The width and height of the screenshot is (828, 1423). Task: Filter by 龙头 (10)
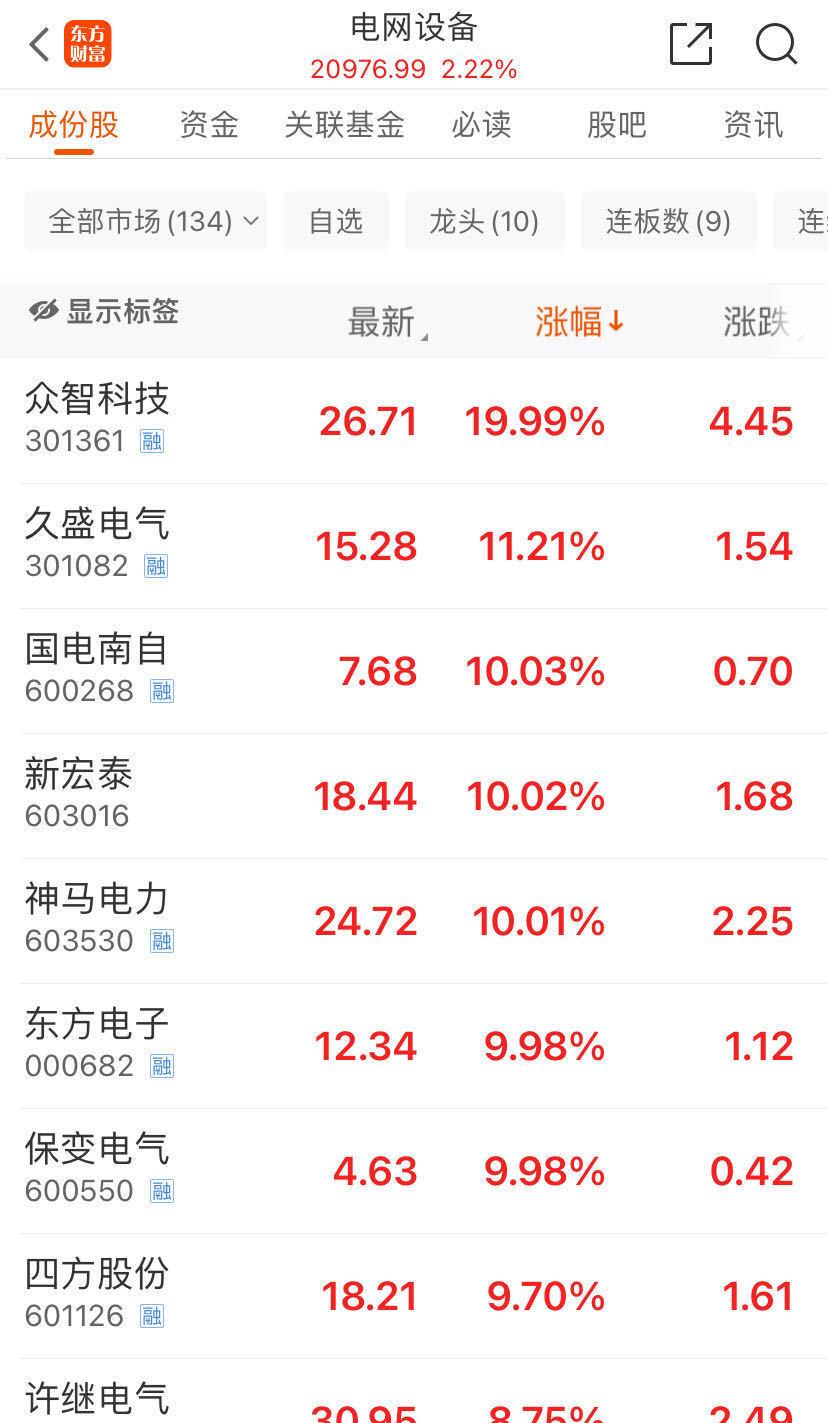[484, 221]
